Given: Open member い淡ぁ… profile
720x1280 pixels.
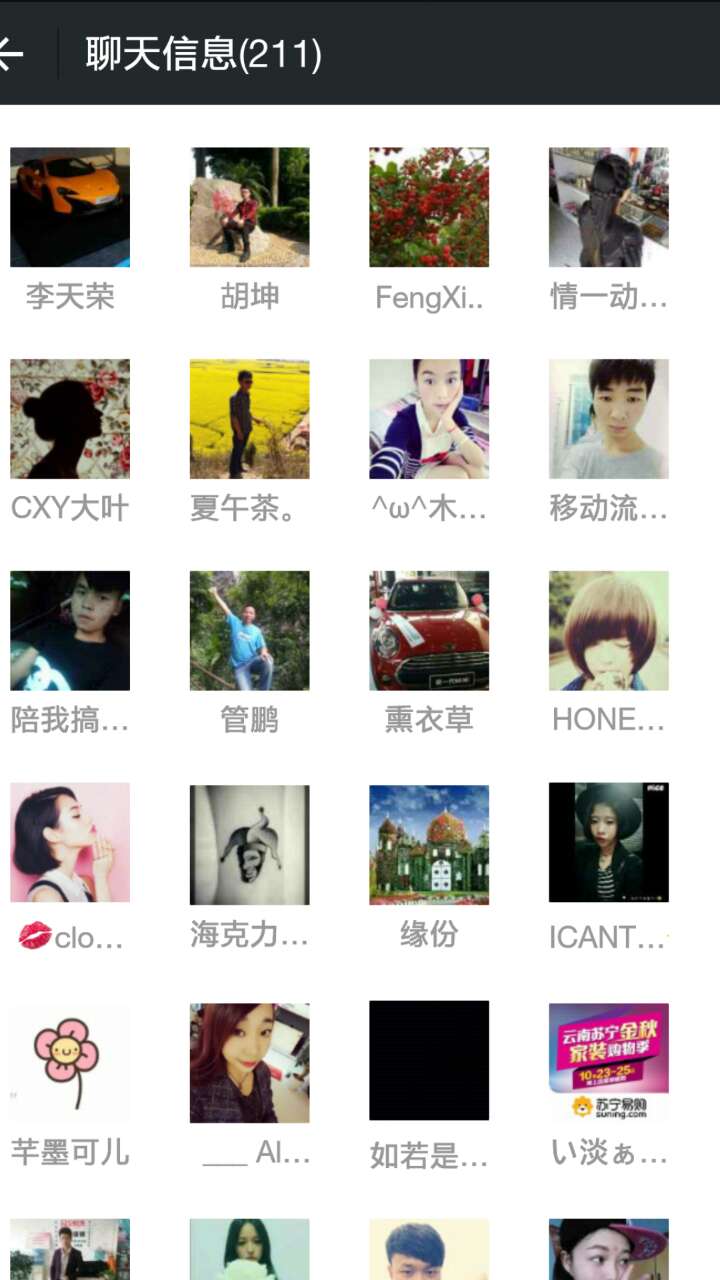Looking at the screenshot, I should pyautogui.click(x=608, y=1062).
